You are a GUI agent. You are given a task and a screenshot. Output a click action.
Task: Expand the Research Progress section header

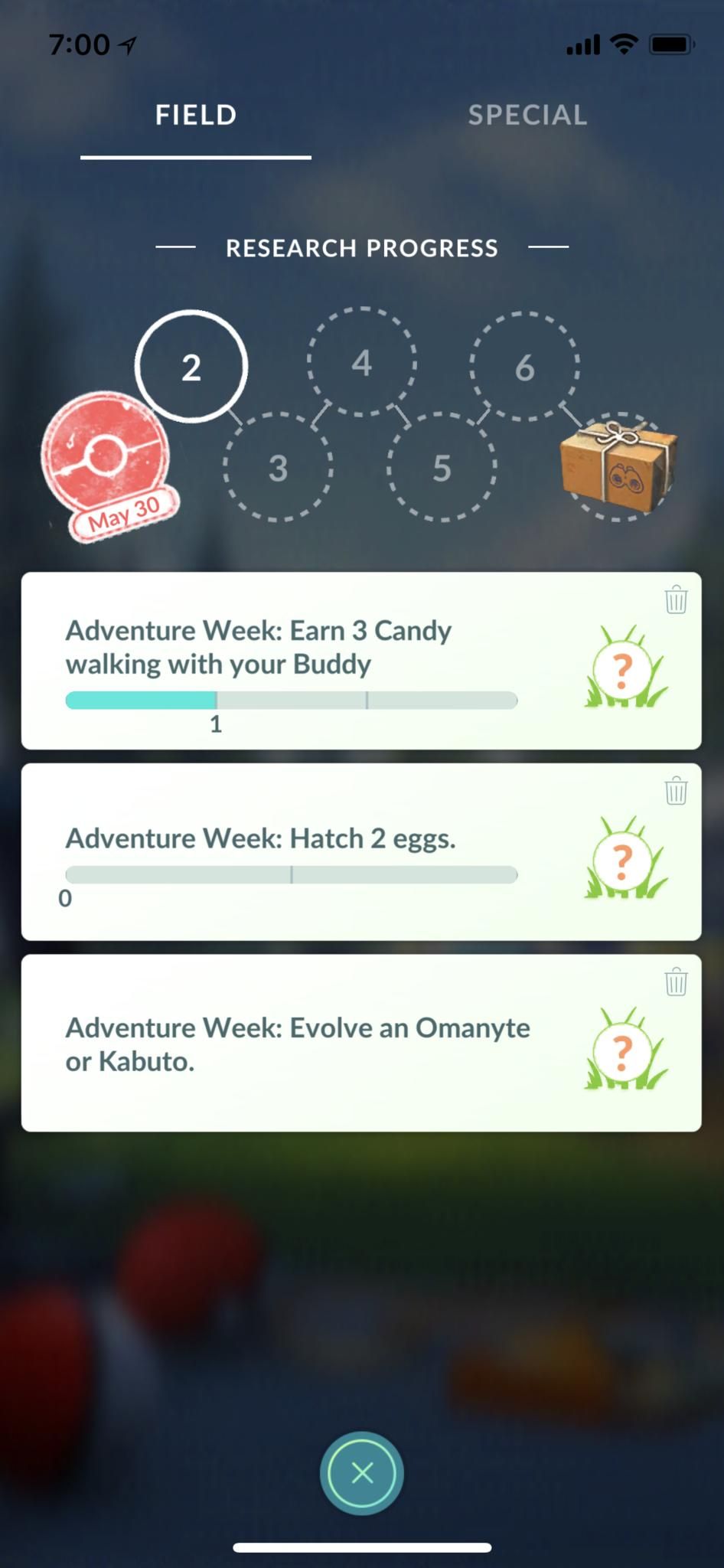361,247
